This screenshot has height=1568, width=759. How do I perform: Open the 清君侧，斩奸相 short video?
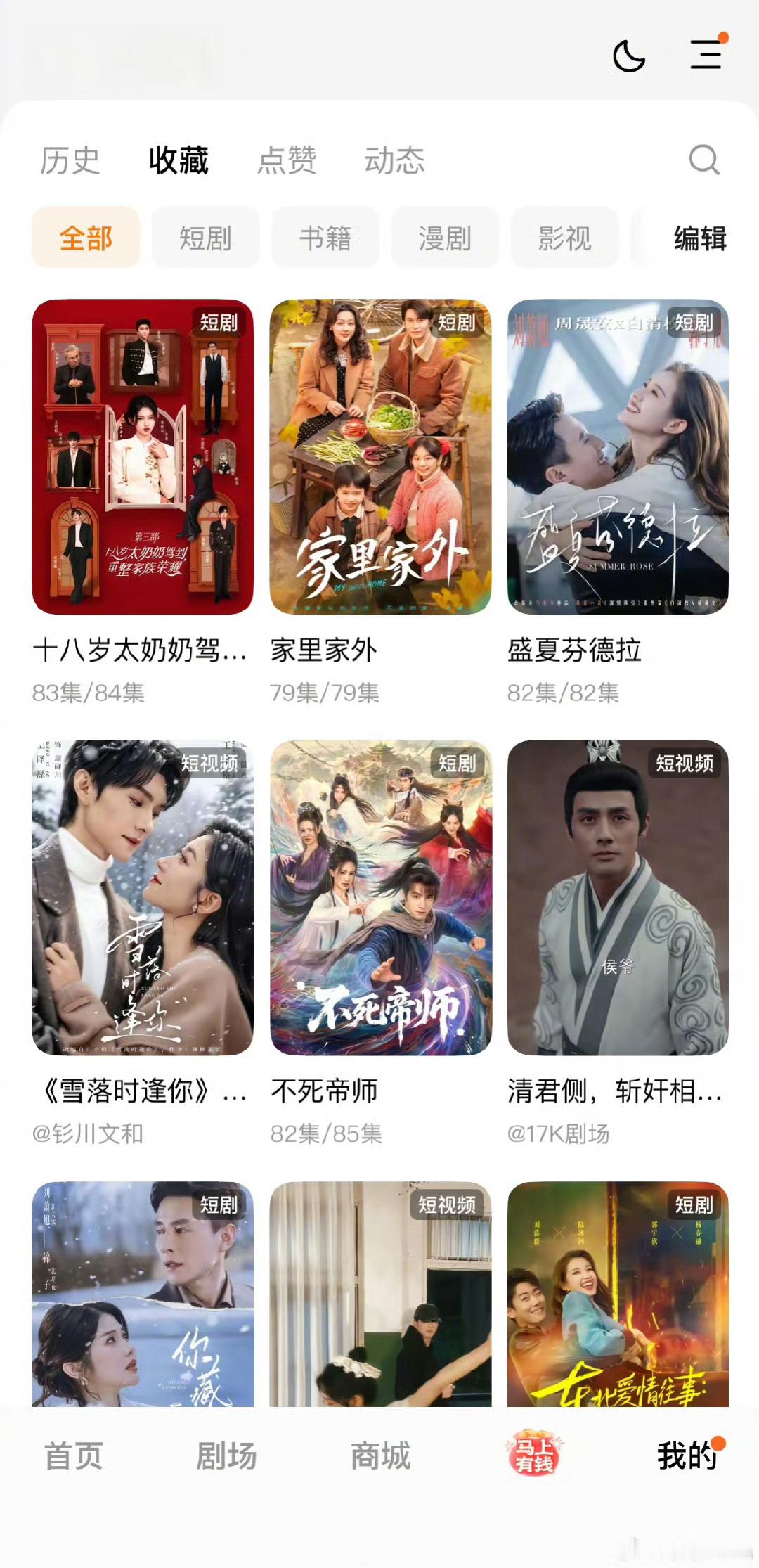click(618, 897)
